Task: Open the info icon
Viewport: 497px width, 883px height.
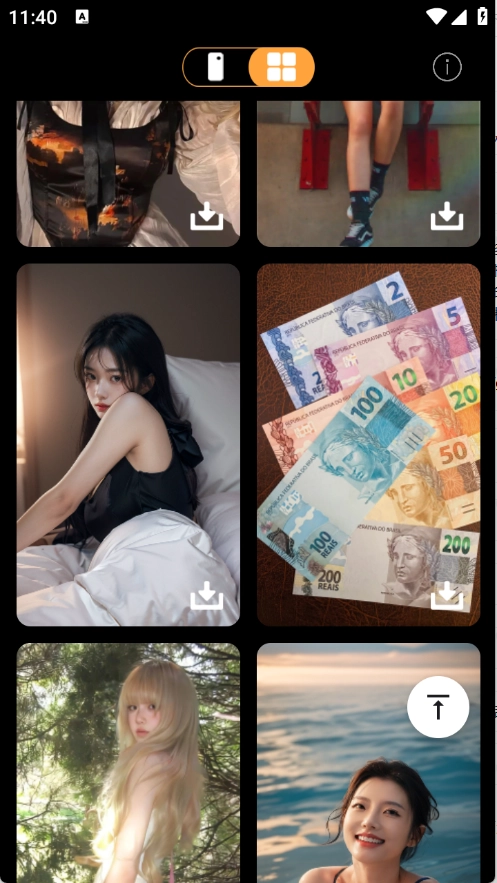Action: [x=447, y=68]
